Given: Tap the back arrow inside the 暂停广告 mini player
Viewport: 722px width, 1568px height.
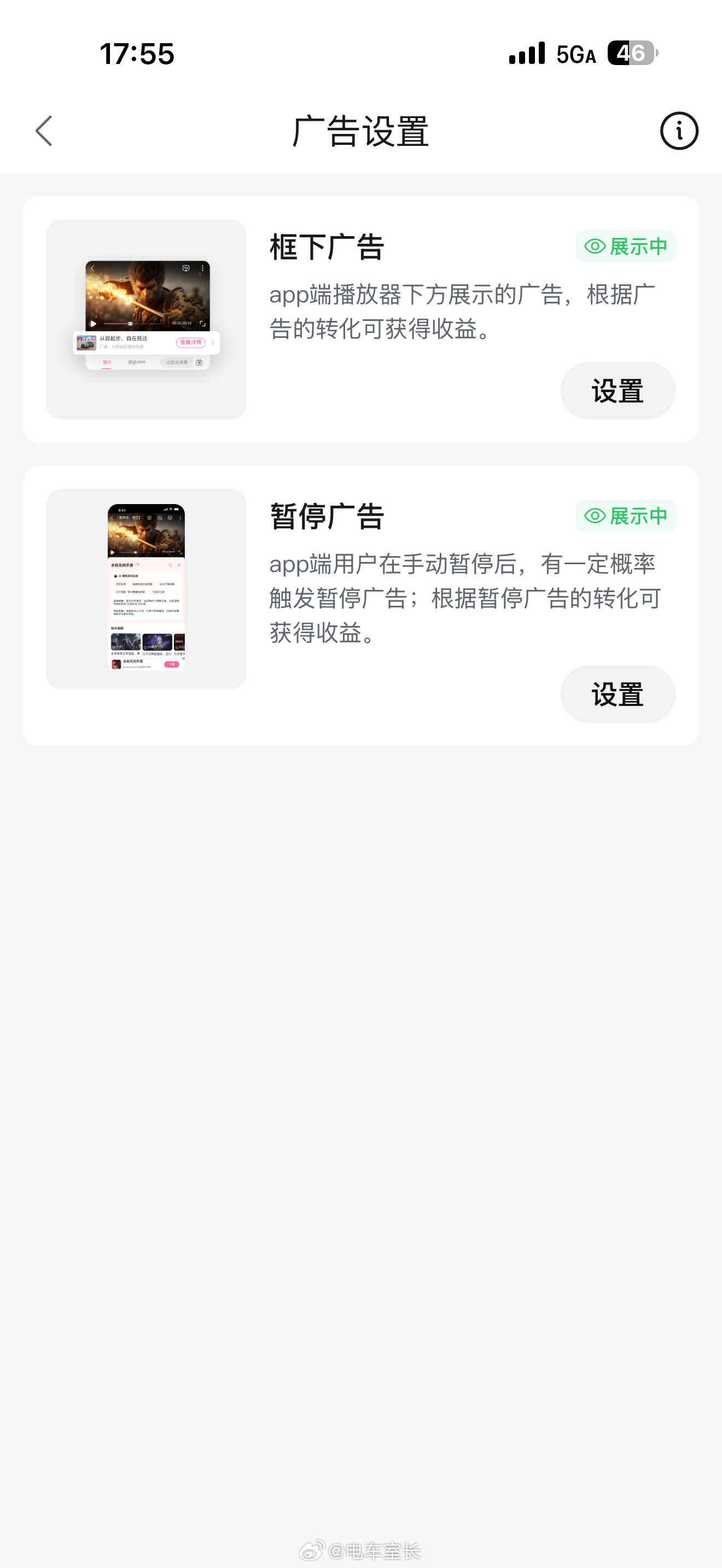Looking at the screenshot, I should [x=112, y=518].
